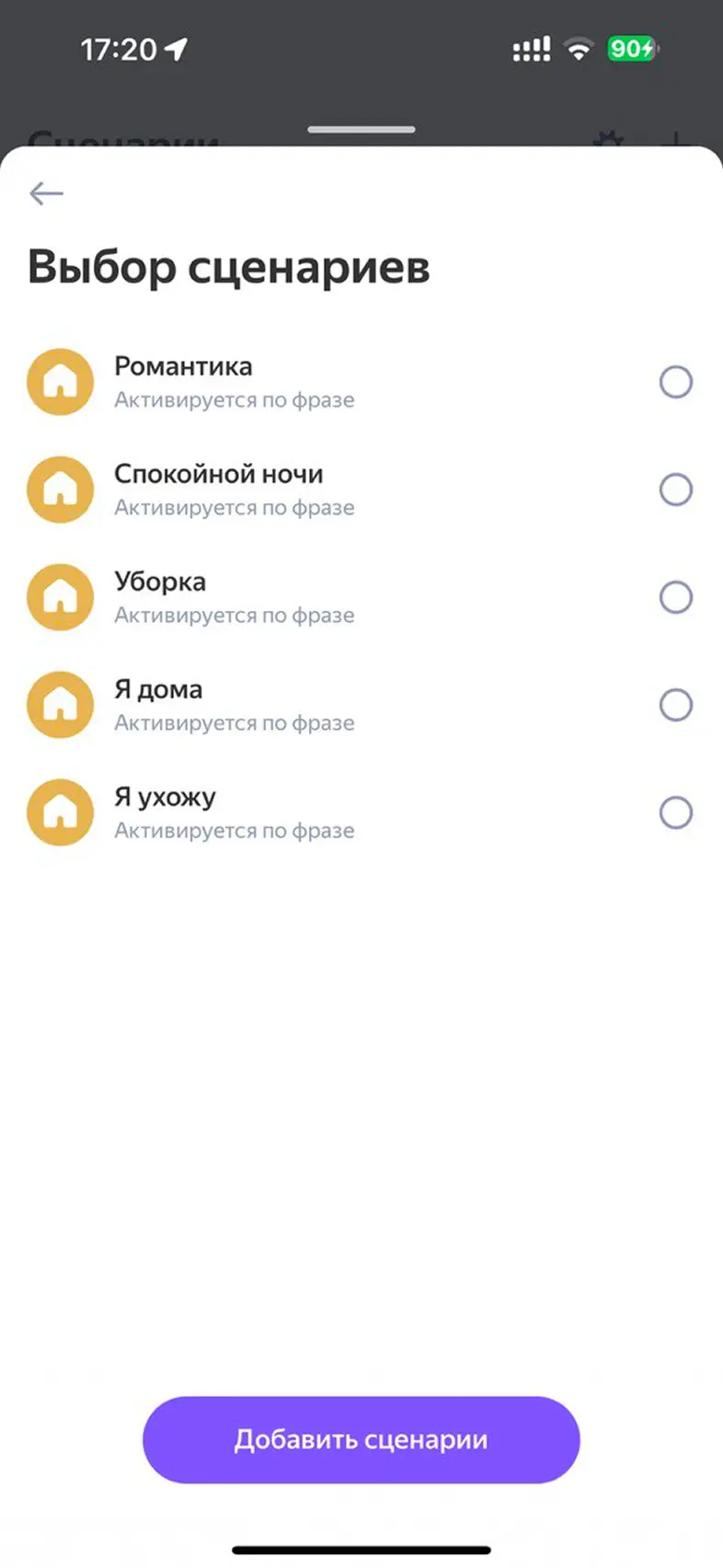Pick the Я дома scenario
723x1568 pixels.
pos(675,705)
